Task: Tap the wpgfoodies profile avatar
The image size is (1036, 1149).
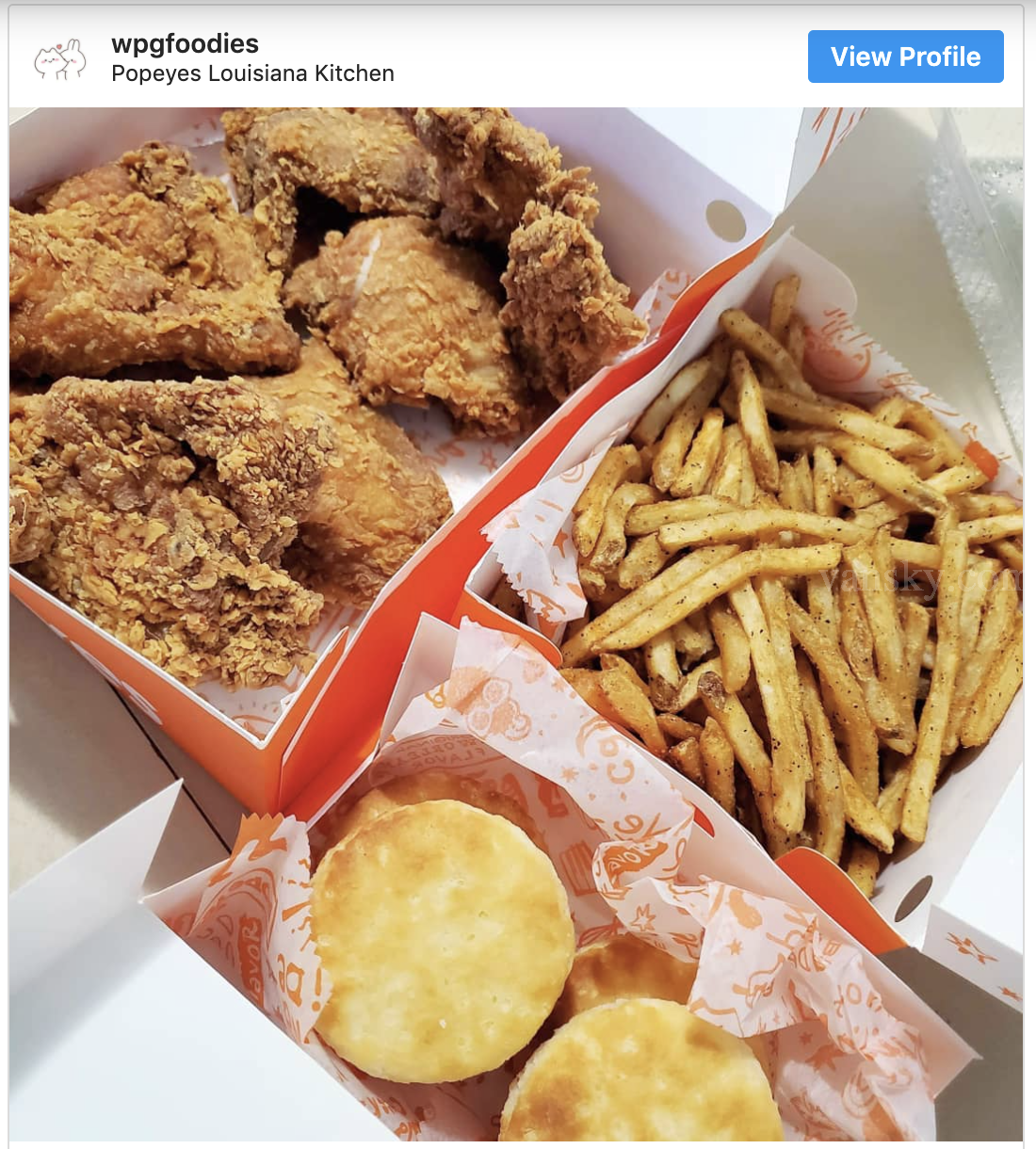Action: point(60,59)
